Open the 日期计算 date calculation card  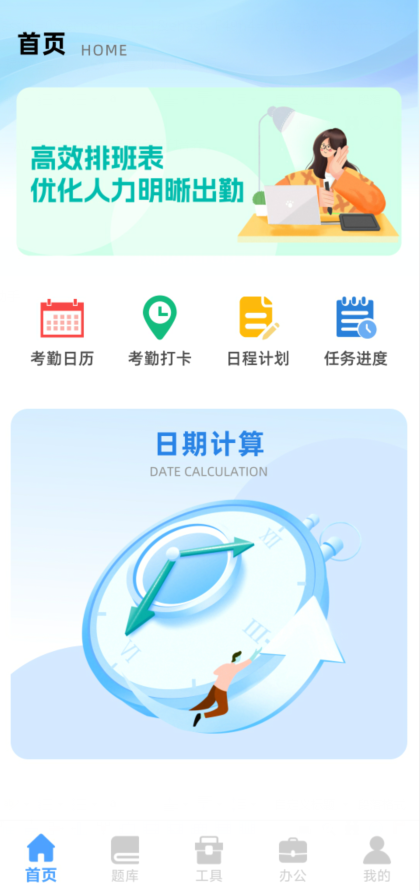(209, 584)
